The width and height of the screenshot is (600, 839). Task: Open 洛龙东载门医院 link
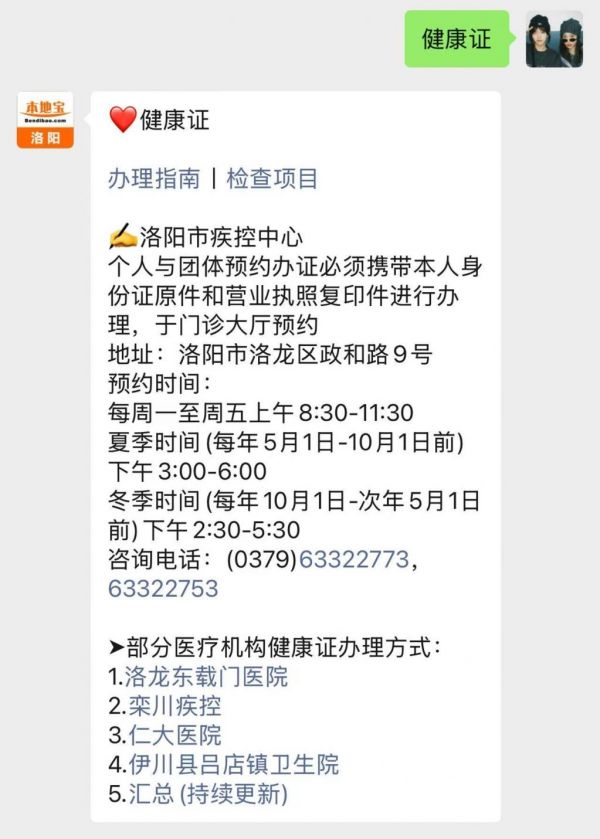tap(206, 677)
